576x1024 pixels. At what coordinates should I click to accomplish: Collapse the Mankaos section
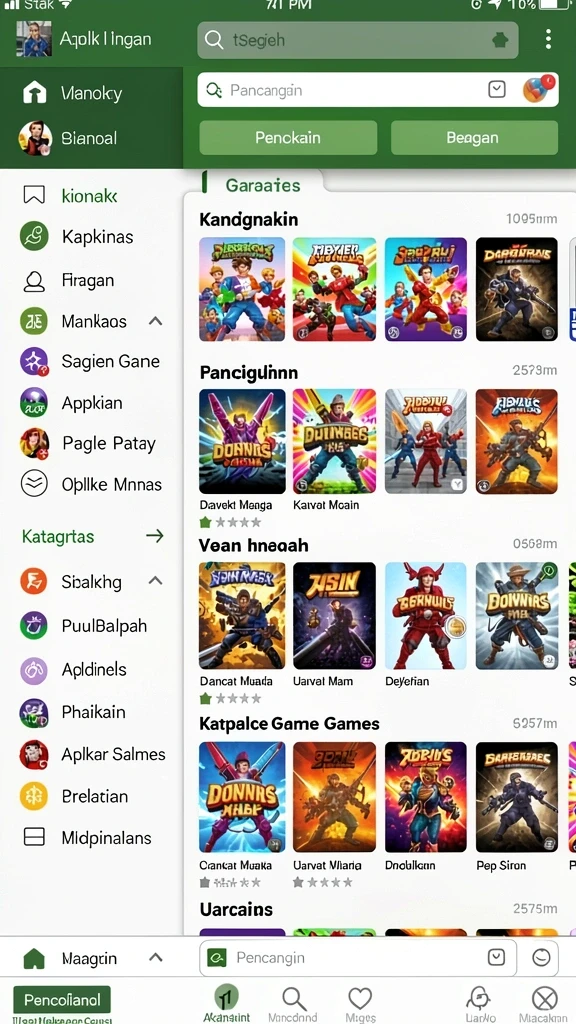155,321
